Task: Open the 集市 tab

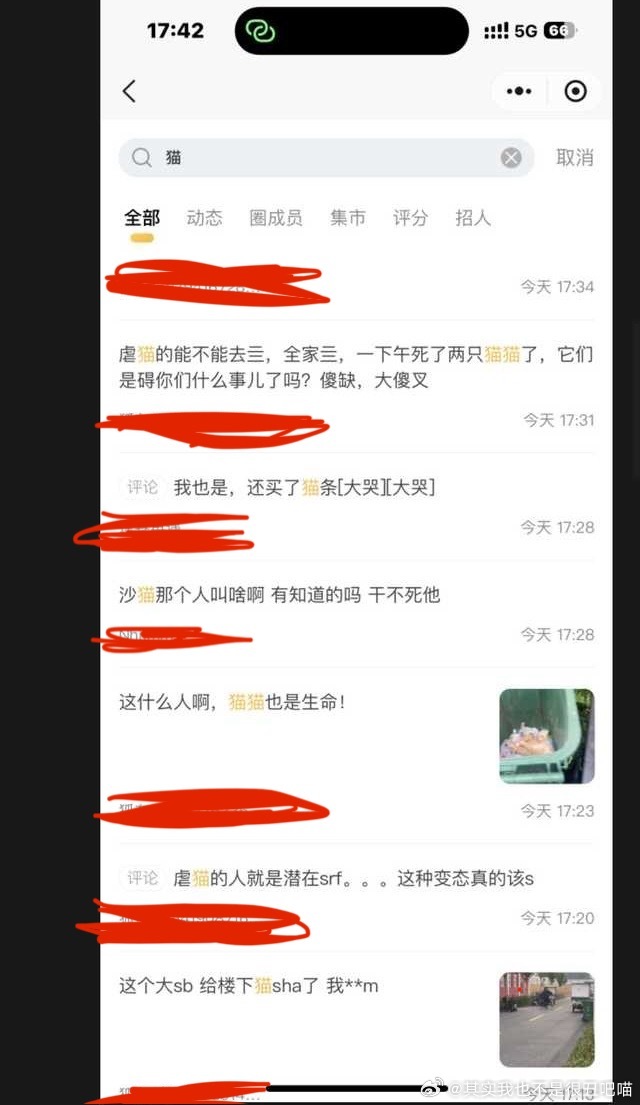Action: click(x=348, y=218)
